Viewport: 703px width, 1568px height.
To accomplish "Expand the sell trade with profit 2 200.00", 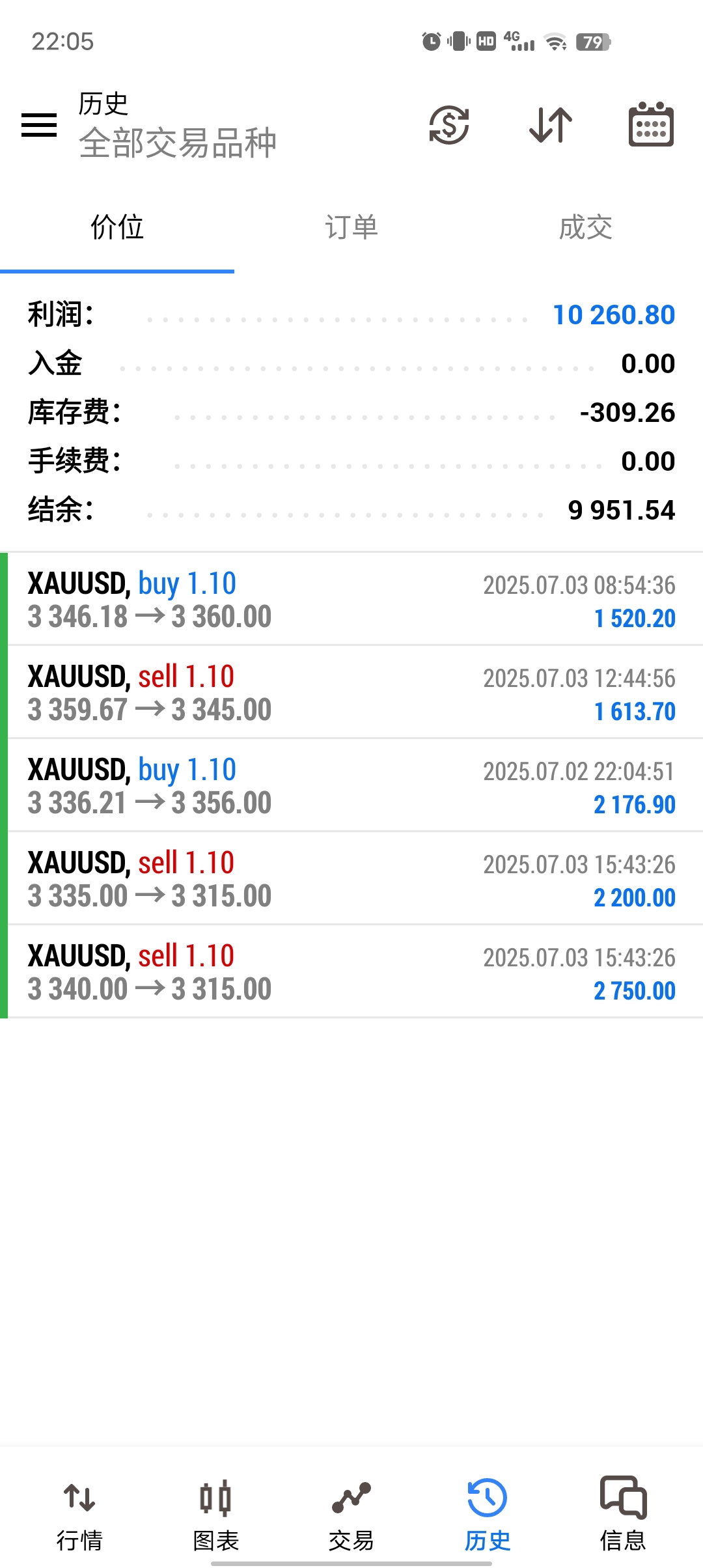I will [x=351, y=878].
